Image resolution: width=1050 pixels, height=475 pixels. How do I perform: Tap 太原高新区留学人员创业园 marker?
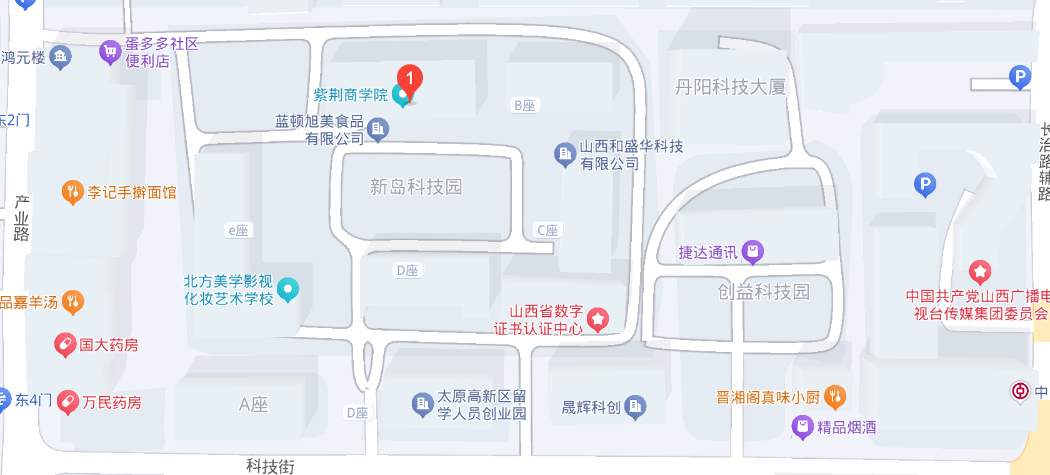click(x=423, y=404)
